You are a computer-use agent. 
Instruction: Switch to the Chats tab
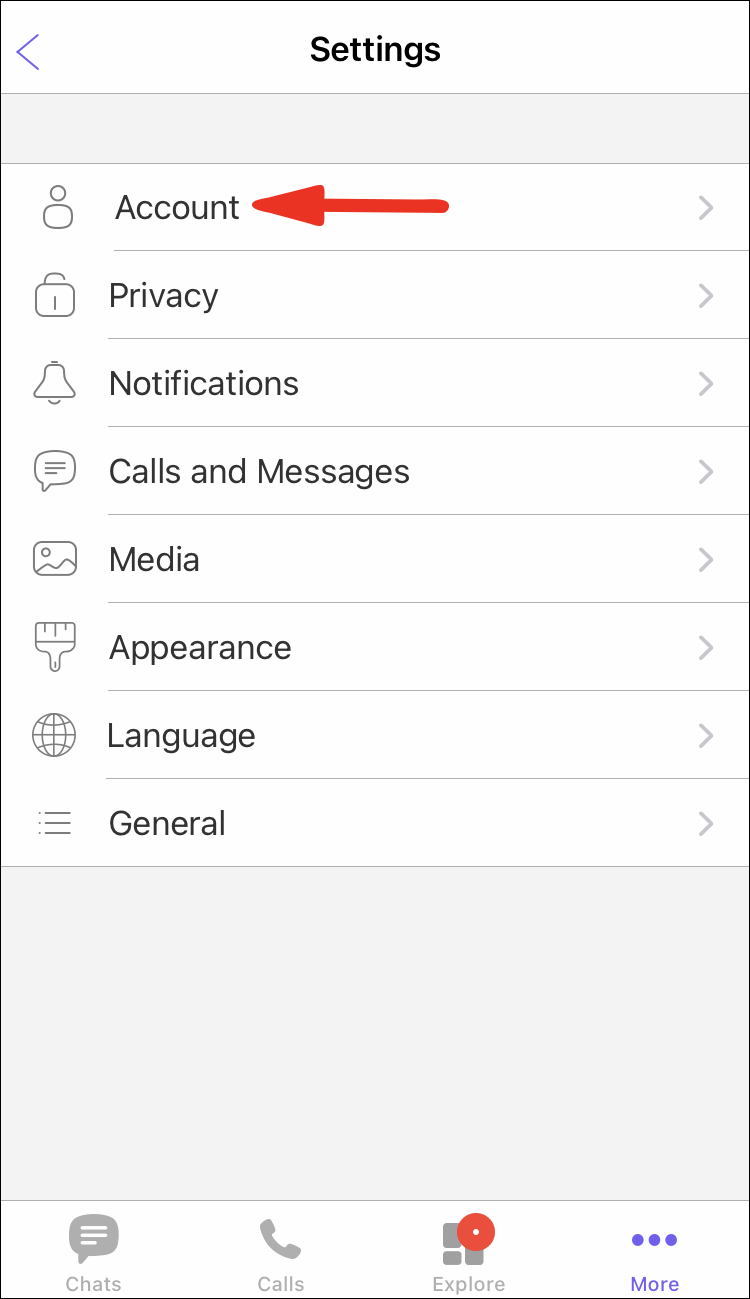[93, 1253]
